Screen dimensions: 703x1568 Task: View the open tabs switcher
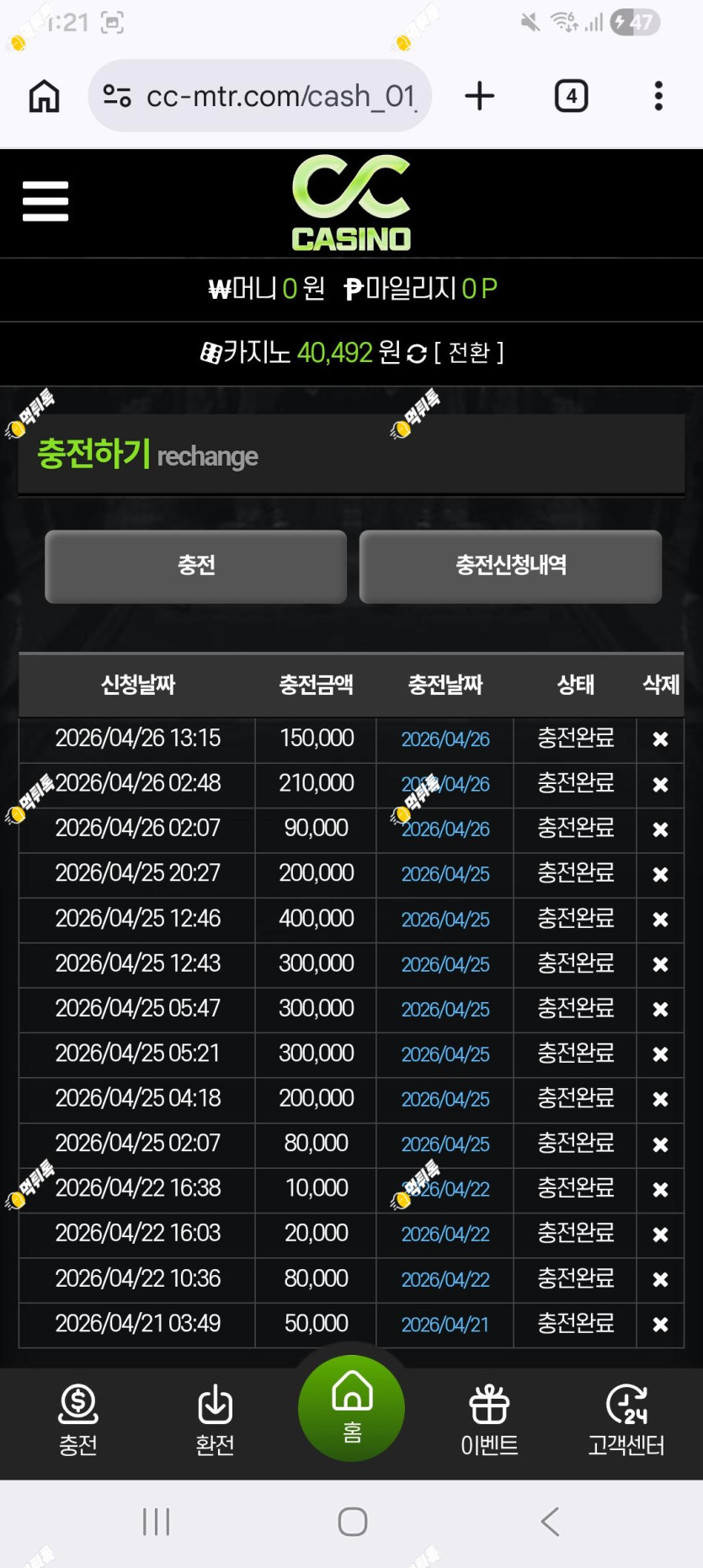571,96
